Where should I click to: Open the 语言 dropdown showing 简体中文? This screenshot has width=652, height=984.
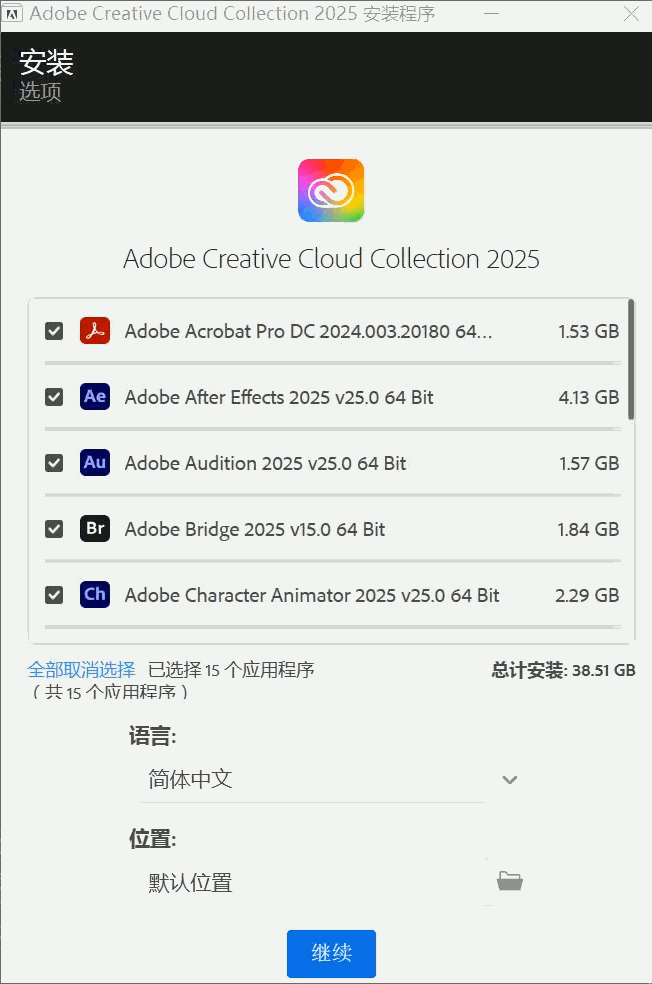(330, 779)
